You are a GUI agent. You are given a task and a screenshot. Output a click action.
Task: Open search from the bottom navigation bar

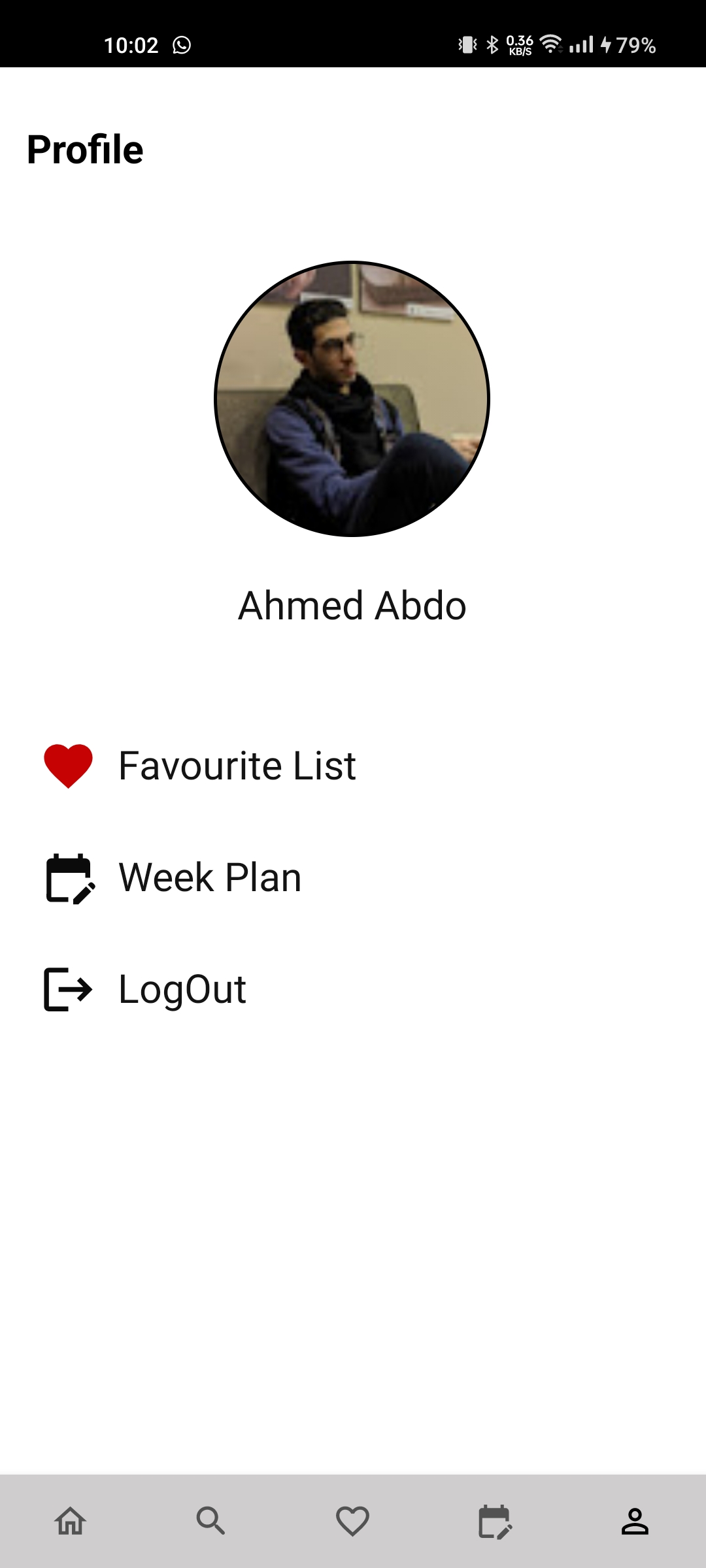coord(211,1520)
